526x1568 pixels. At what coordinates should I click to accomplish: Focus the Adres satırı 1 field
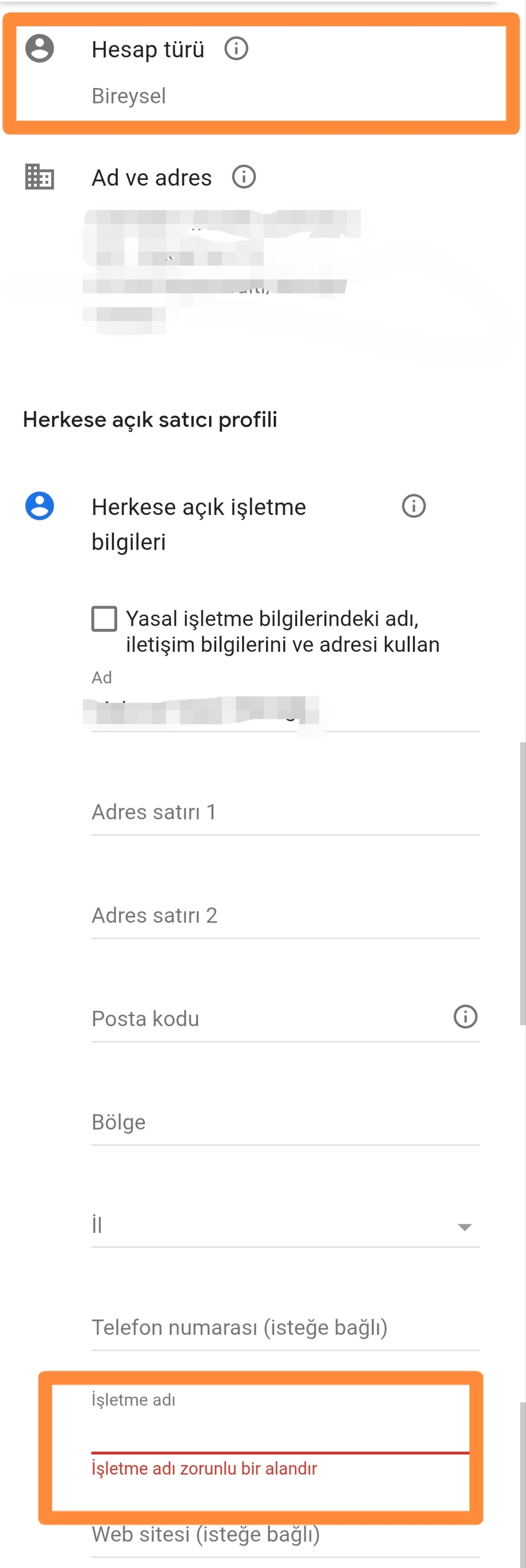pos(286,812)
